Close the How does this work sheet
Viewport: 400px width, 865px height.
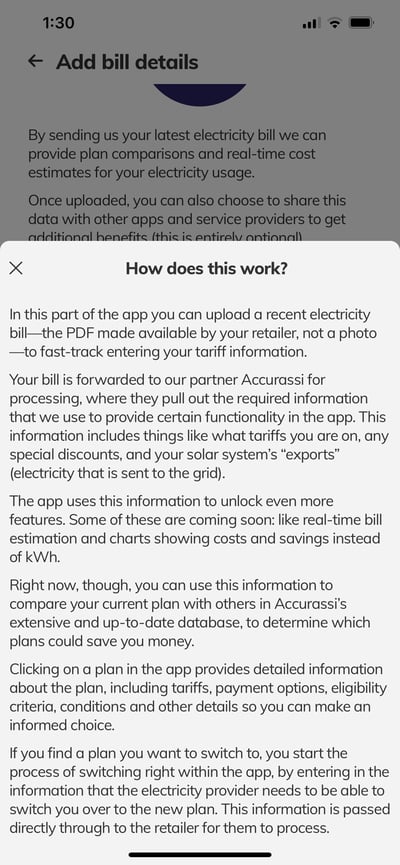point(16,268)
